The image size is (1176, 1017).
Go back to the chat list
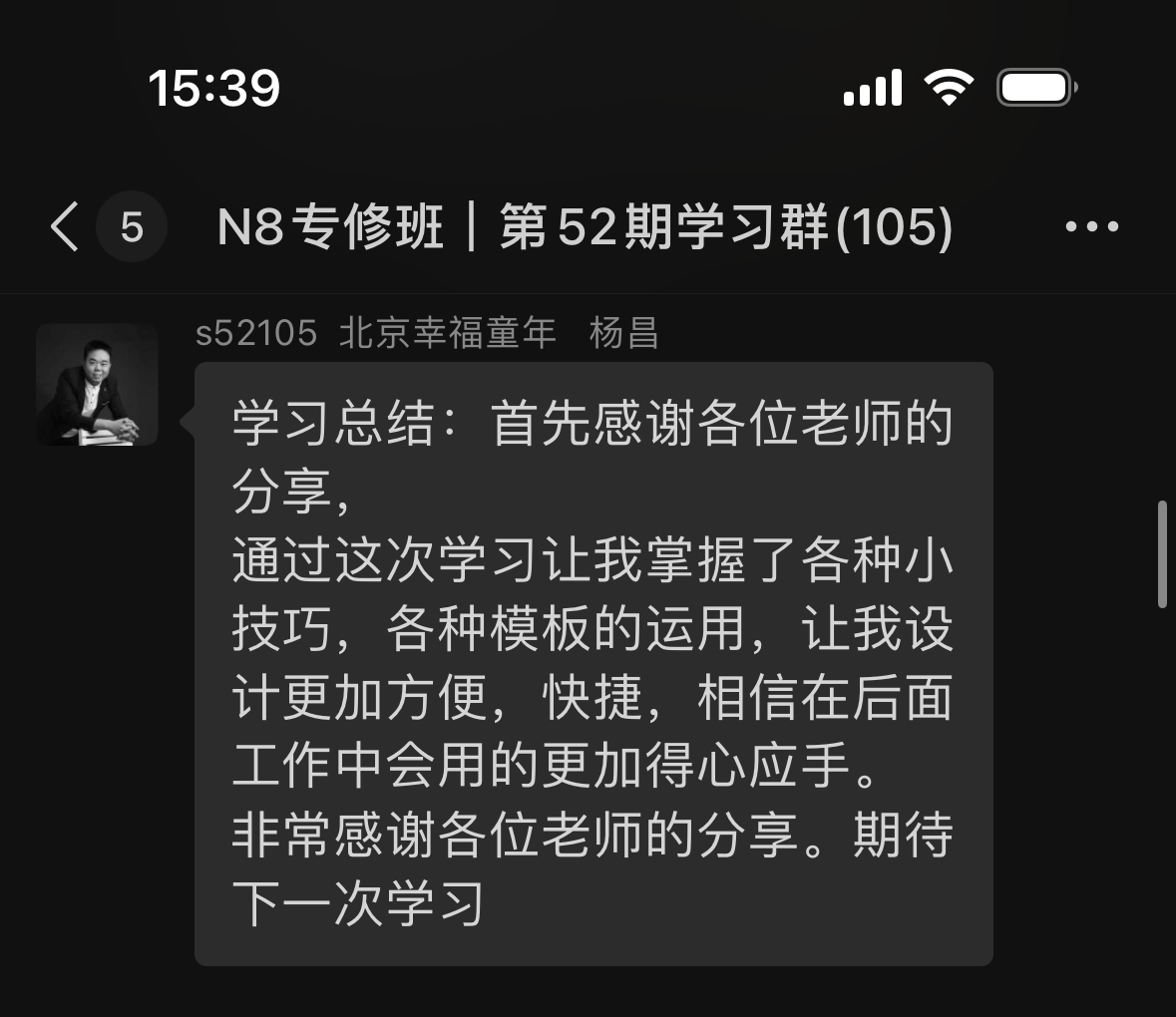[x=66, y=226]
